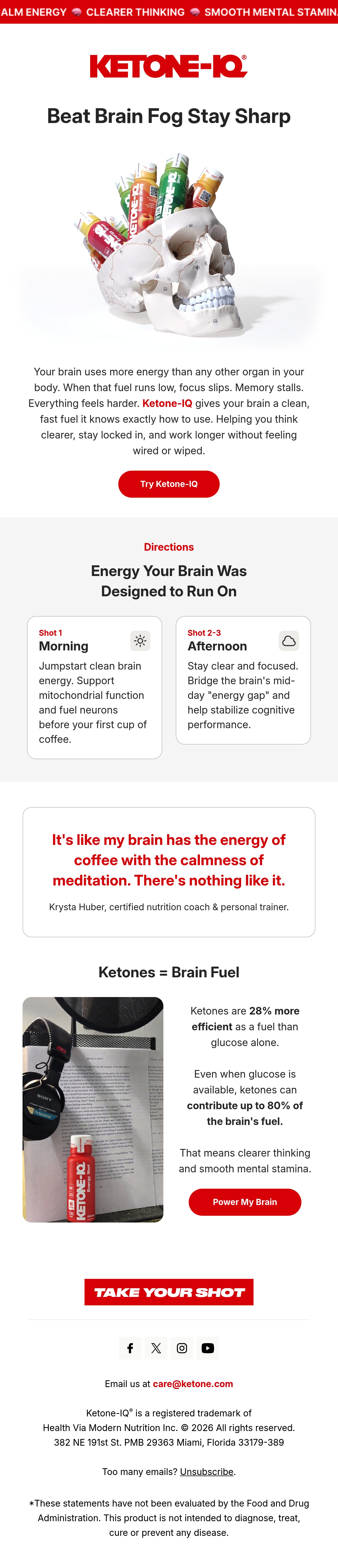Screen dimensions: 338x1568
Task: Unsubscribe from these emails
Action: (207, 1471)
